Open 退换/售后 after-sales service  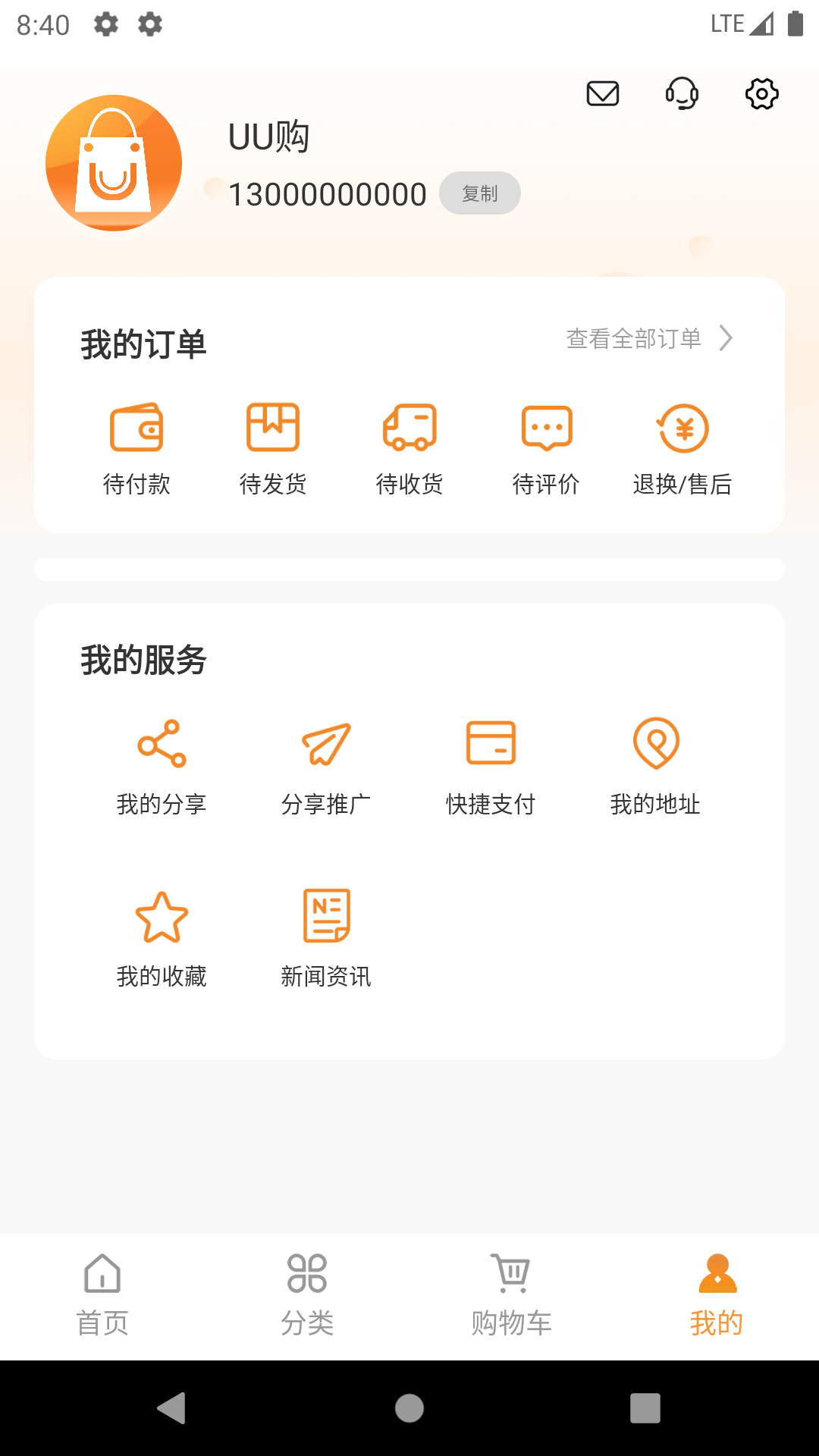tap(682, 449)
